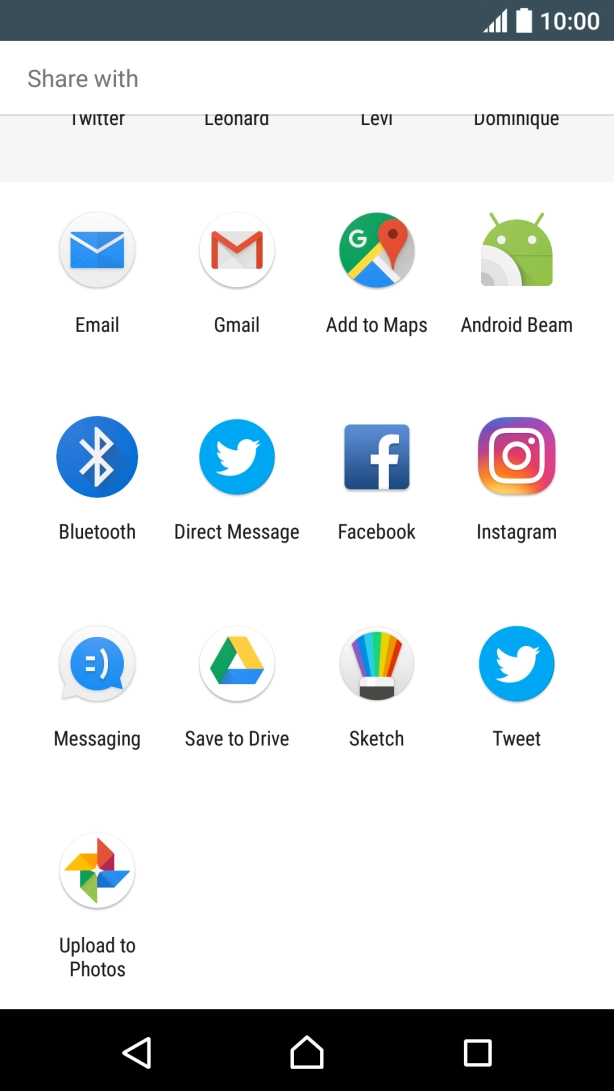Go back with the navigation bar
The height and width of the screenshot is (1091, 614).
pyautogui.click(x=136, y=1052)
